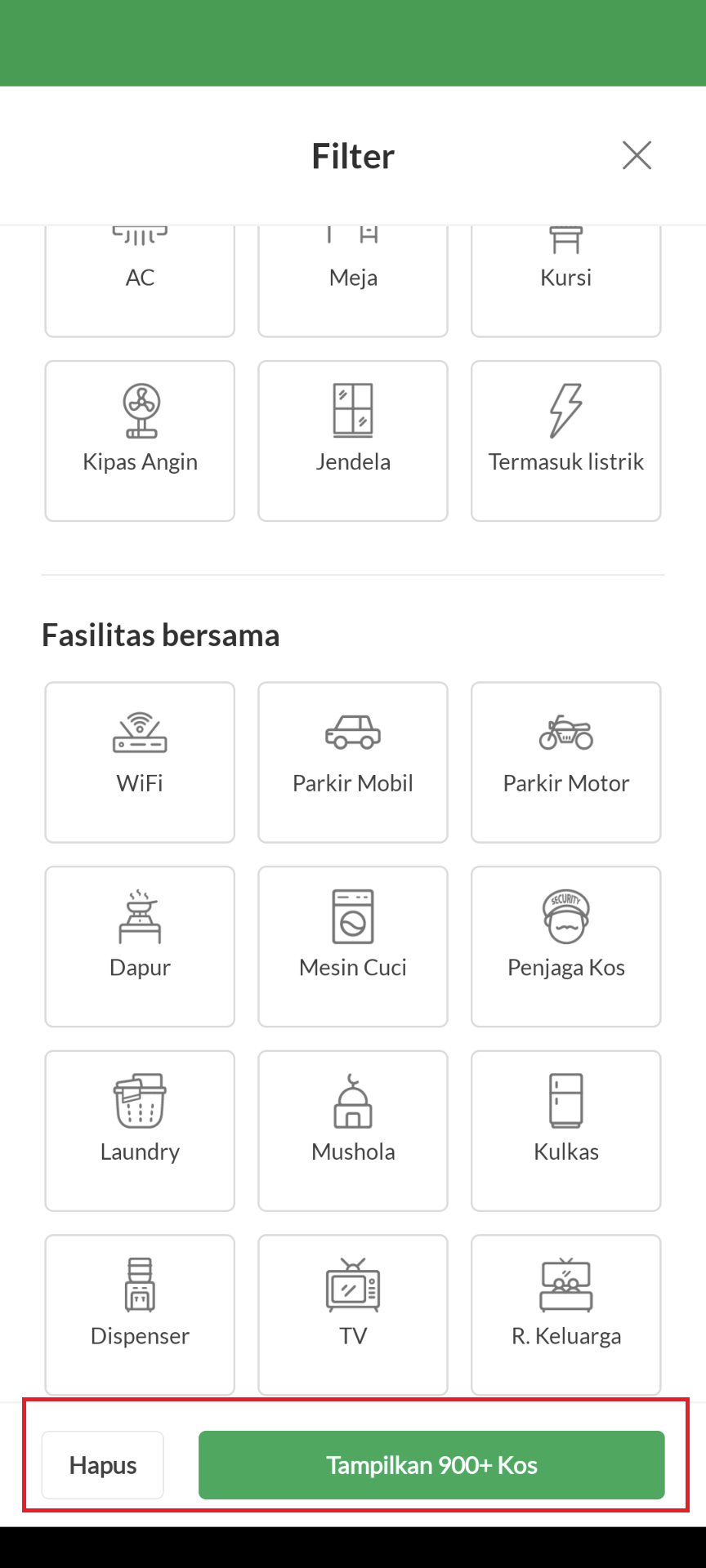The image size is (706, 1568).
Task: Tap the Parkir Motor option
Action: (565, 762)
